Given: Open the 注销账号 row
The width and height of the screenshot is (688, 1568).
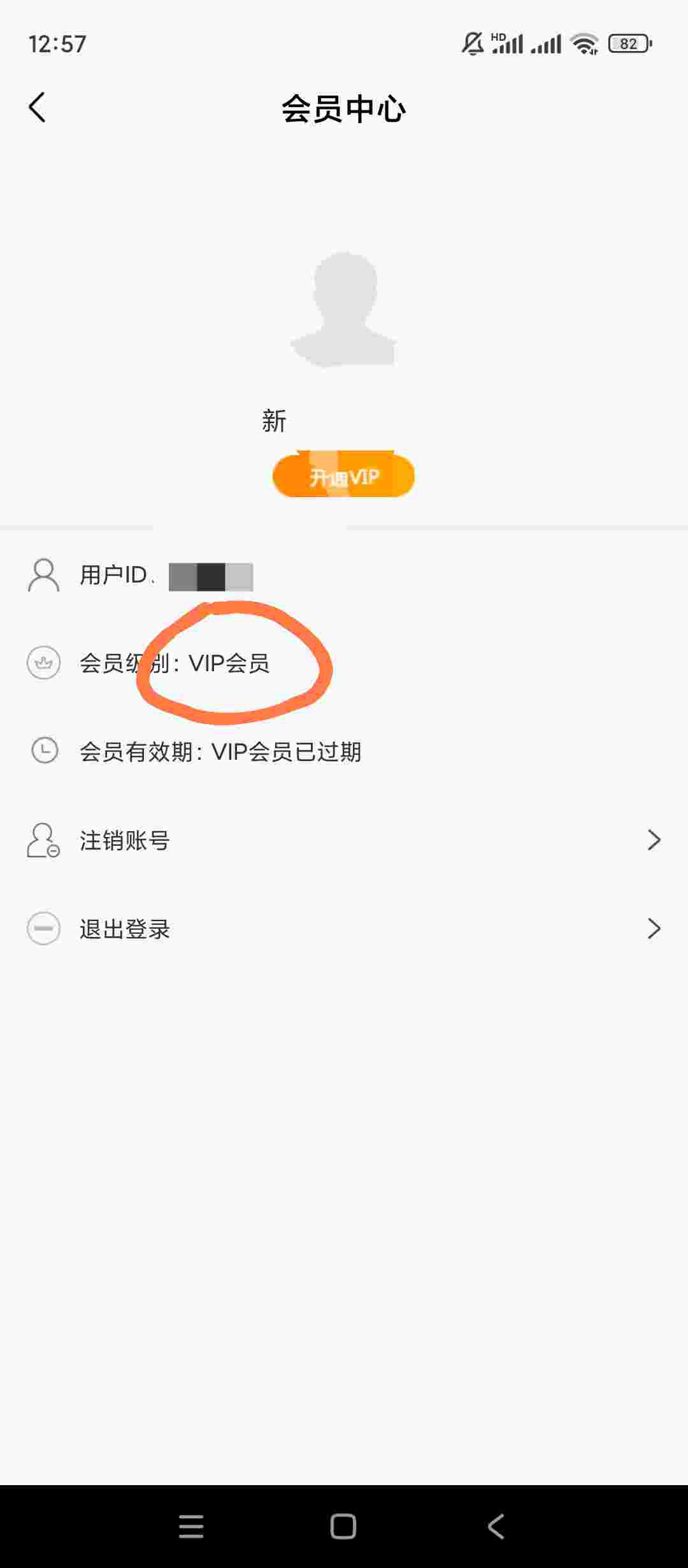Looking at the screenshot, I should point(344,840).
